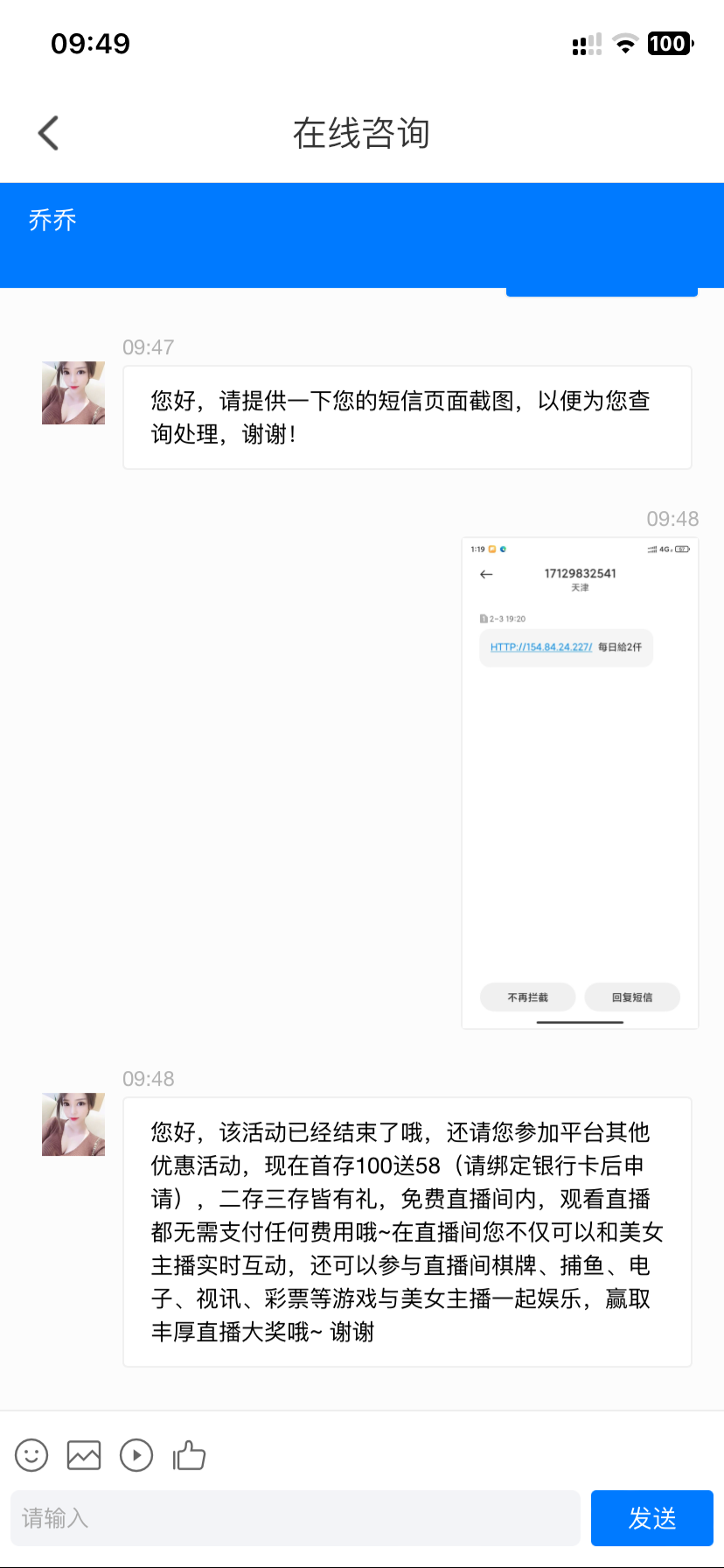Go back from the 在线咨询 chat

(x=49, y=133)
